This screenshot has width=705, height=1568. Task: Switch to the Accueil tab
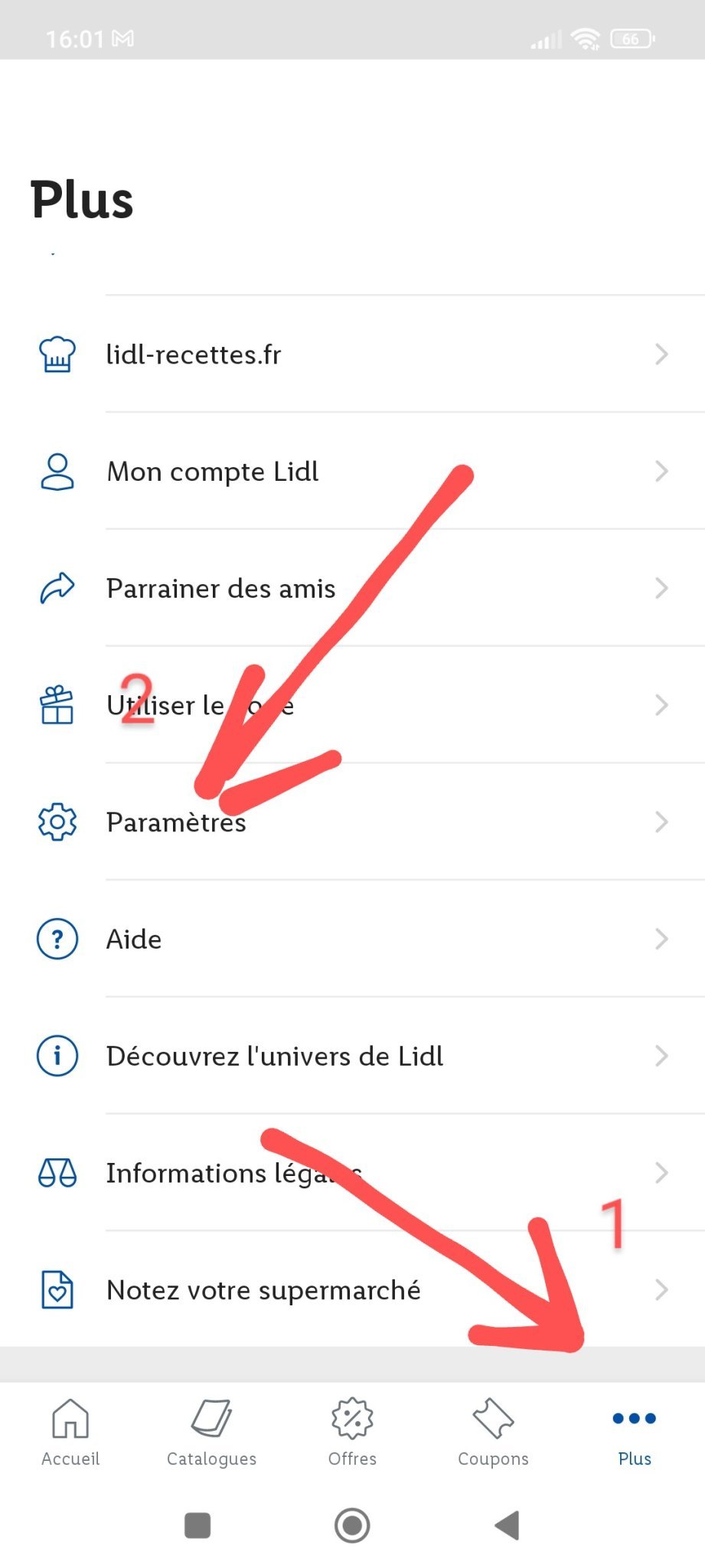click(70, 1432)
